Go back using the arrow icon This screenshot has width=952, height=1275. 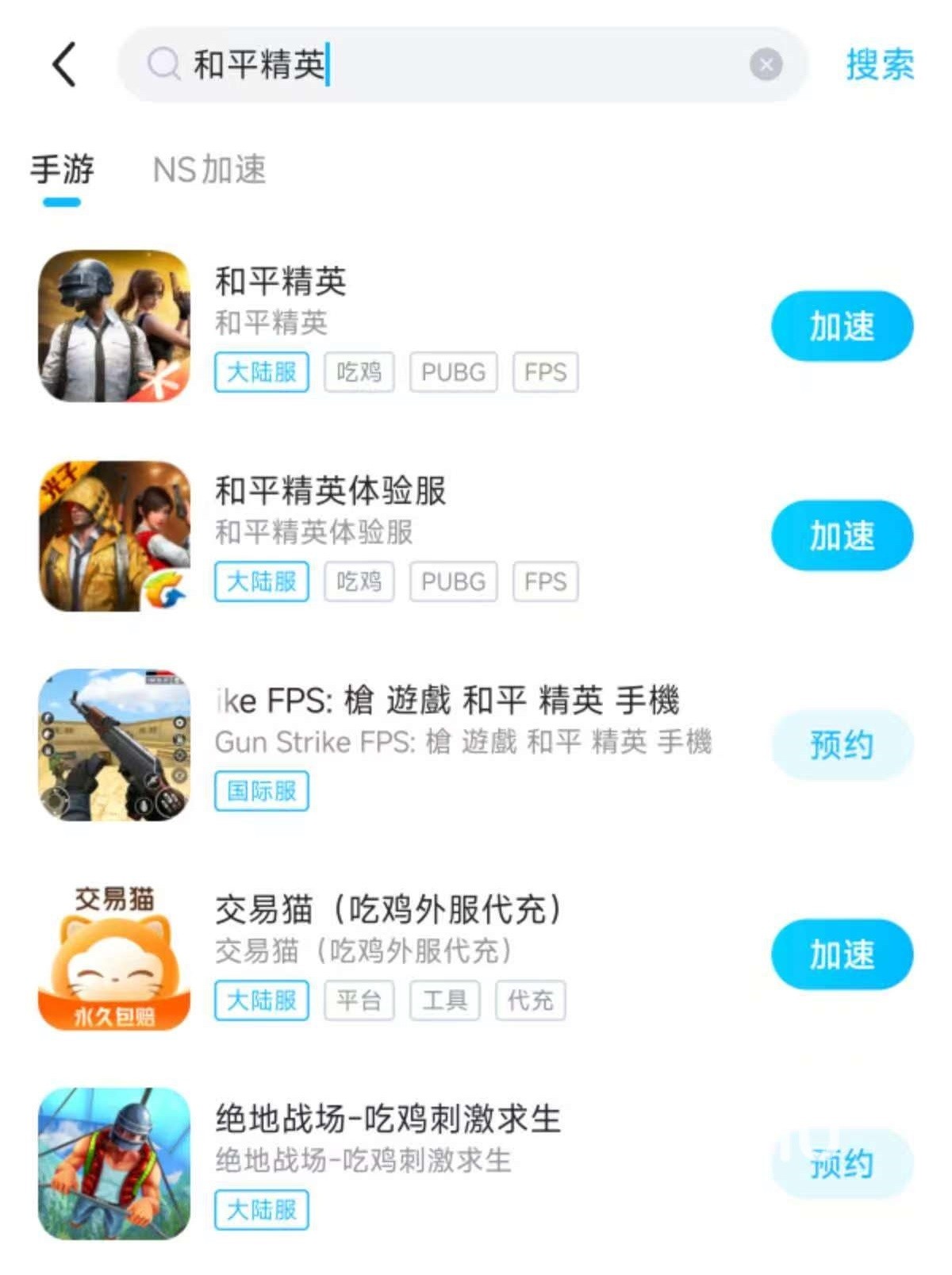click(65, 64)
